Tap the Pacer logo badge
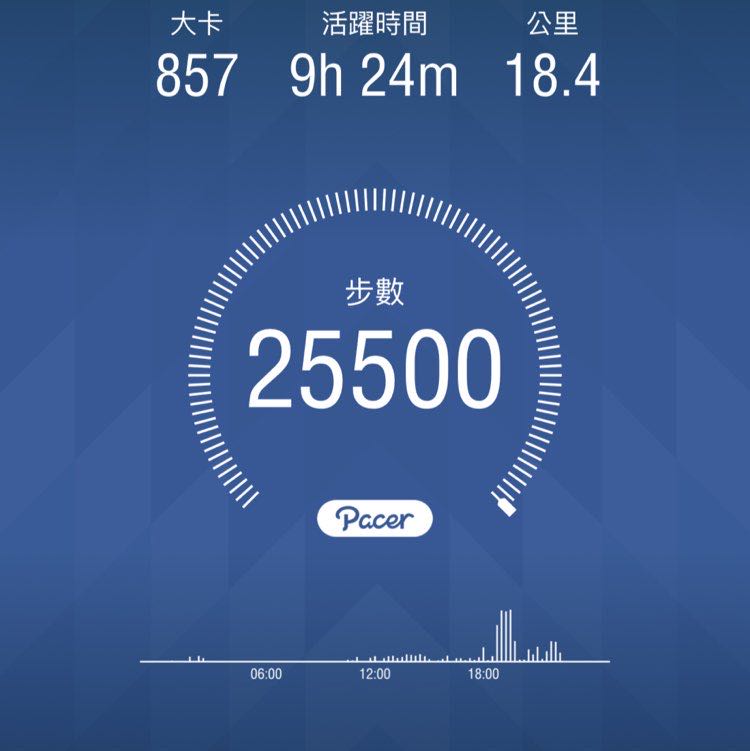 [x=374, y=516]
